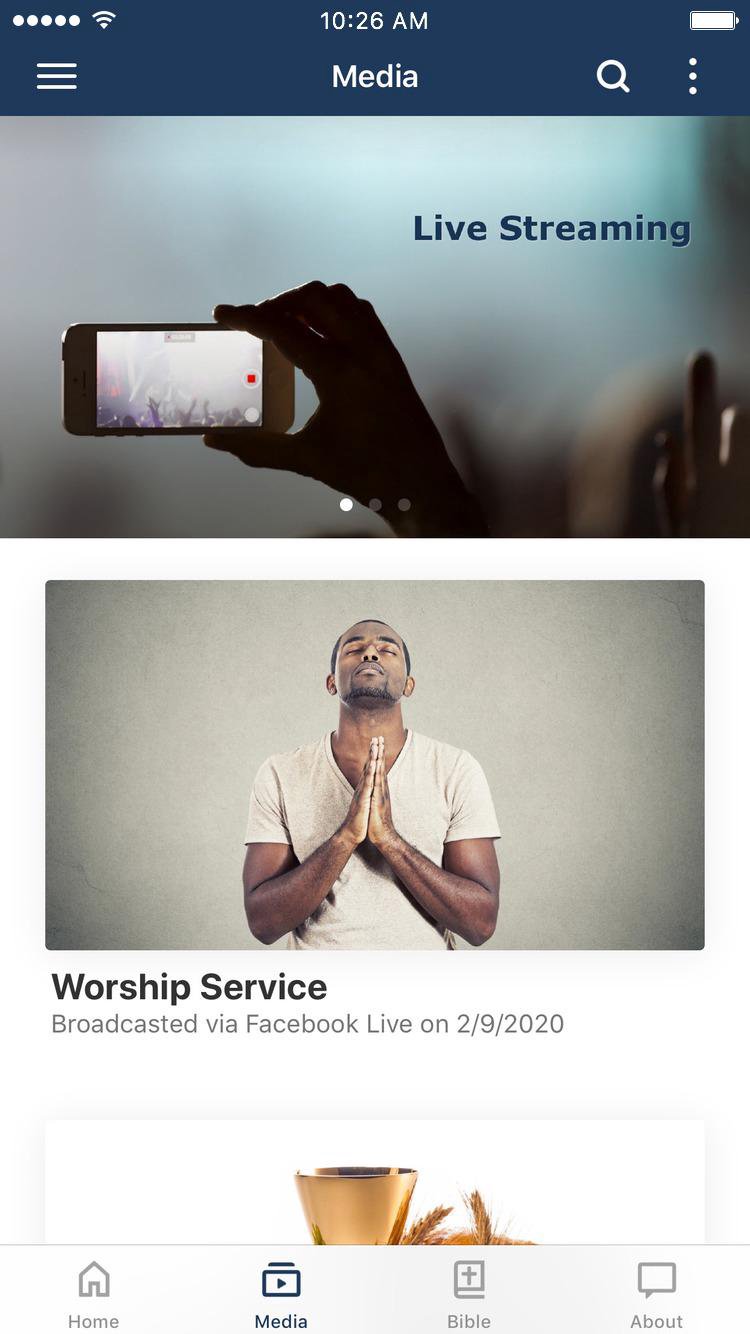Open the Live Streaming banner

pyautogui.click(x=375, y=327)
